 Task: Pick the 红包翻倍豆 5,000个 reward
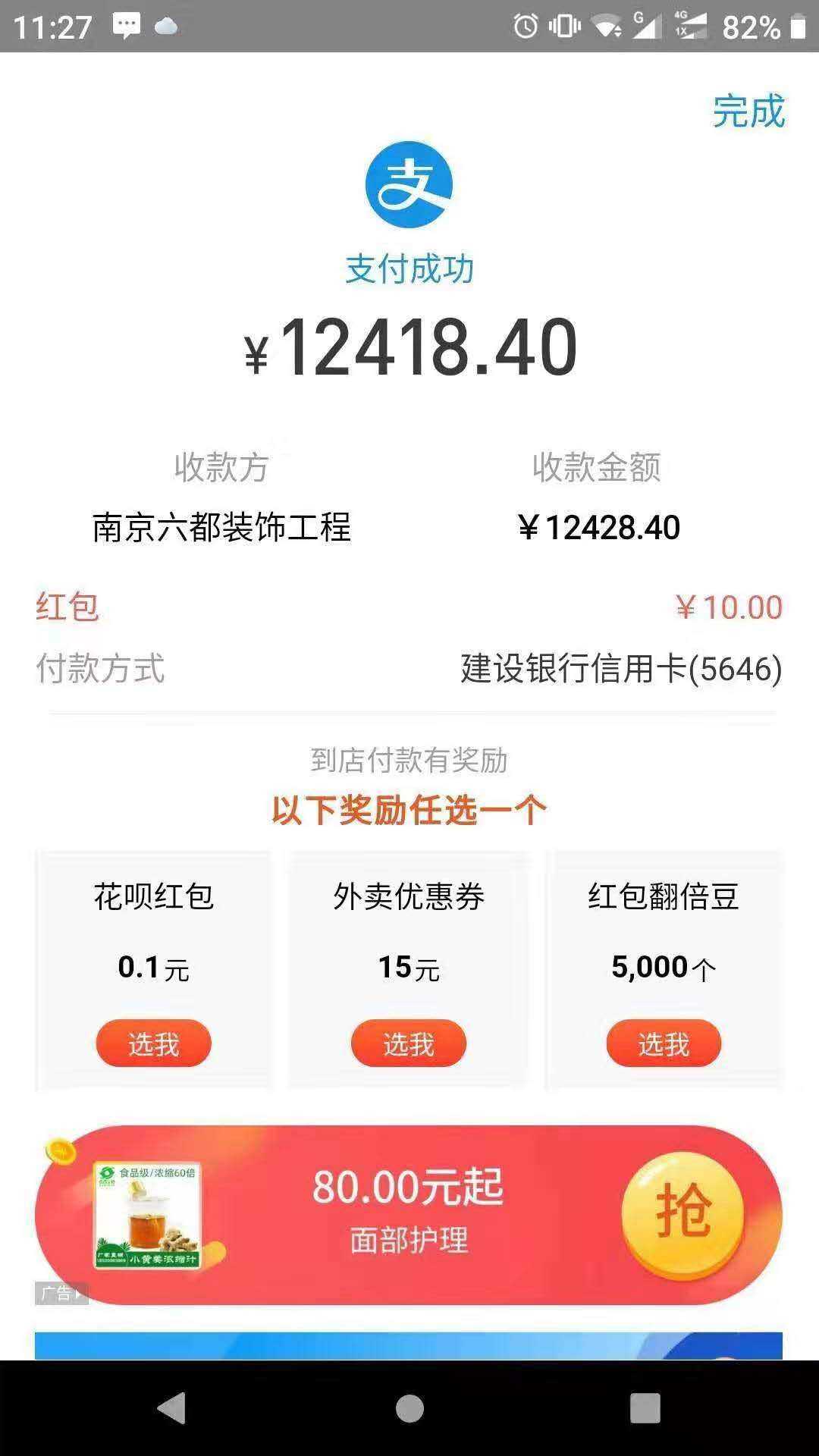click(664, 1043)
